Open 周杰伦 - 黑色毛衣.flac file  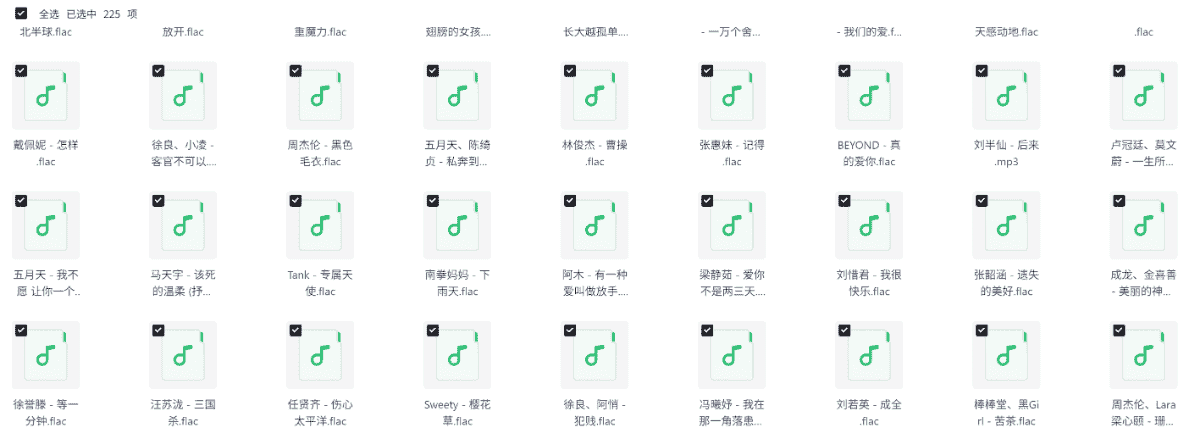[x=320, y=96]
